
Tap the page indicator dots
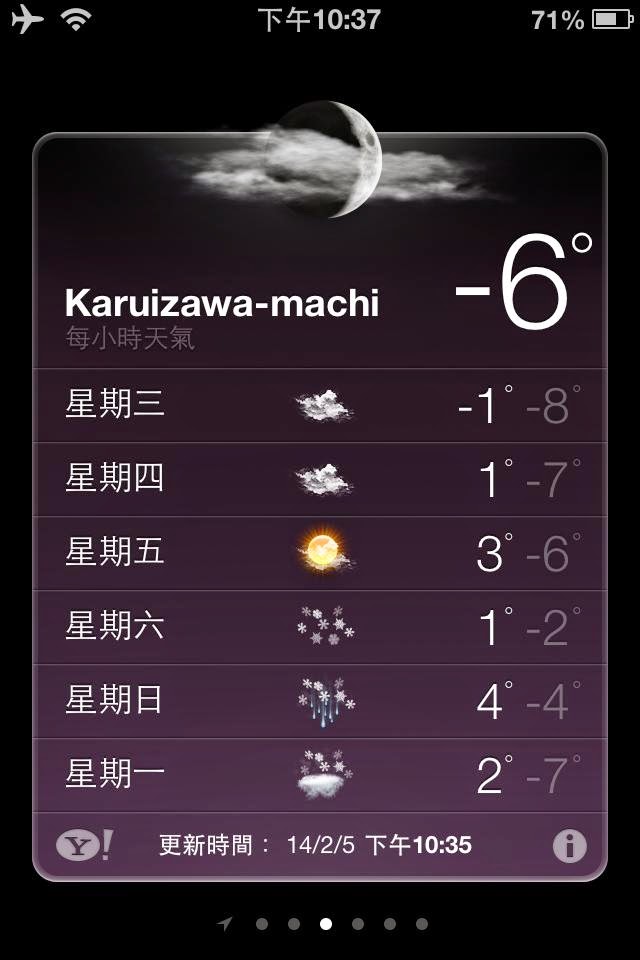pos(325,923)
